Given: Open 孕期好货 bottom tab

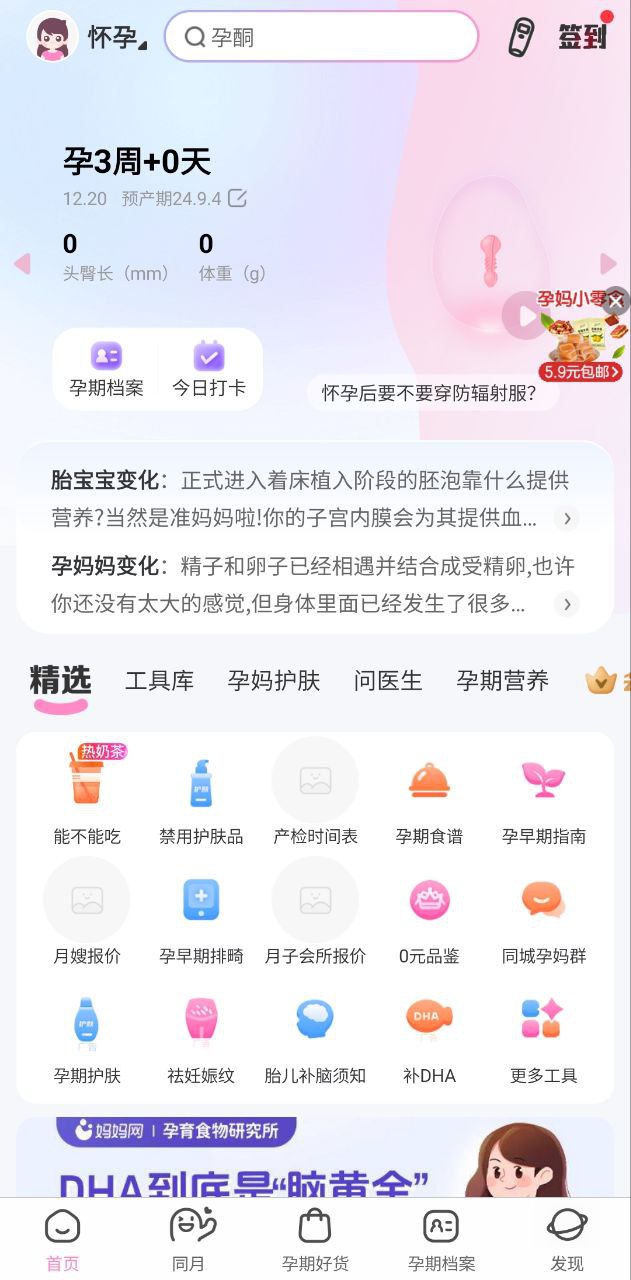Looking at the screenshot, I should click(315, 1239).
